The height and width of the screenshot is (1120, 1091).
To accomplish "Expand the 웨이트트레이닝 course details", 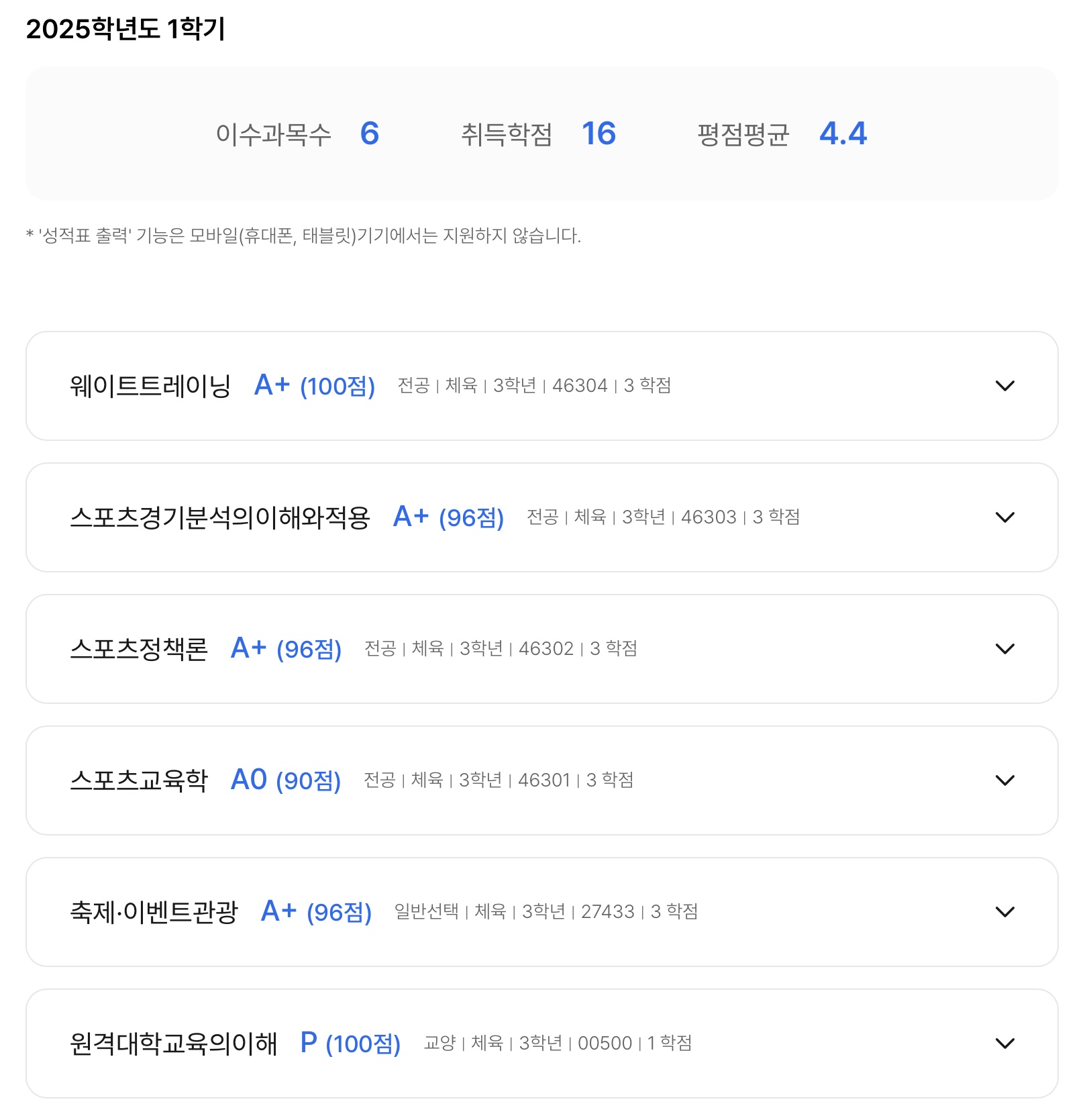I will 1003,385.
